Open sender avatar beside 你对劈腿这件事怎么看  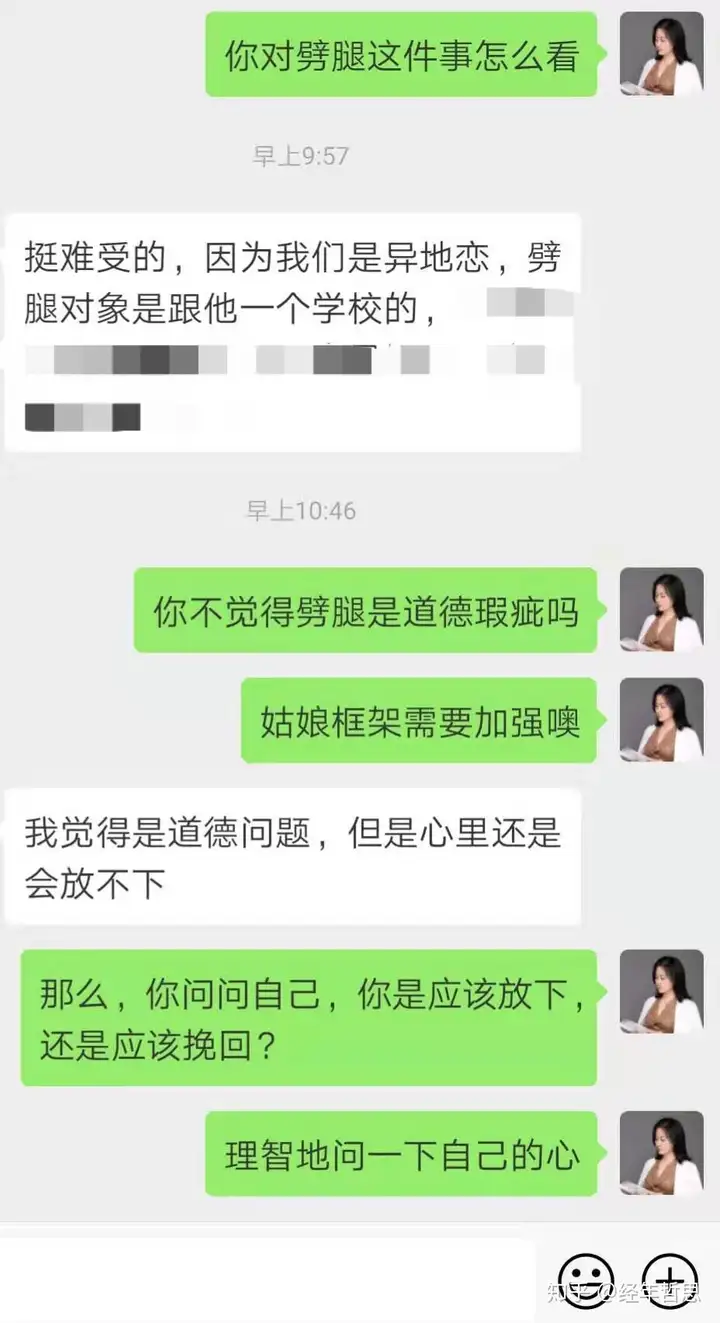tap(661, 55)
